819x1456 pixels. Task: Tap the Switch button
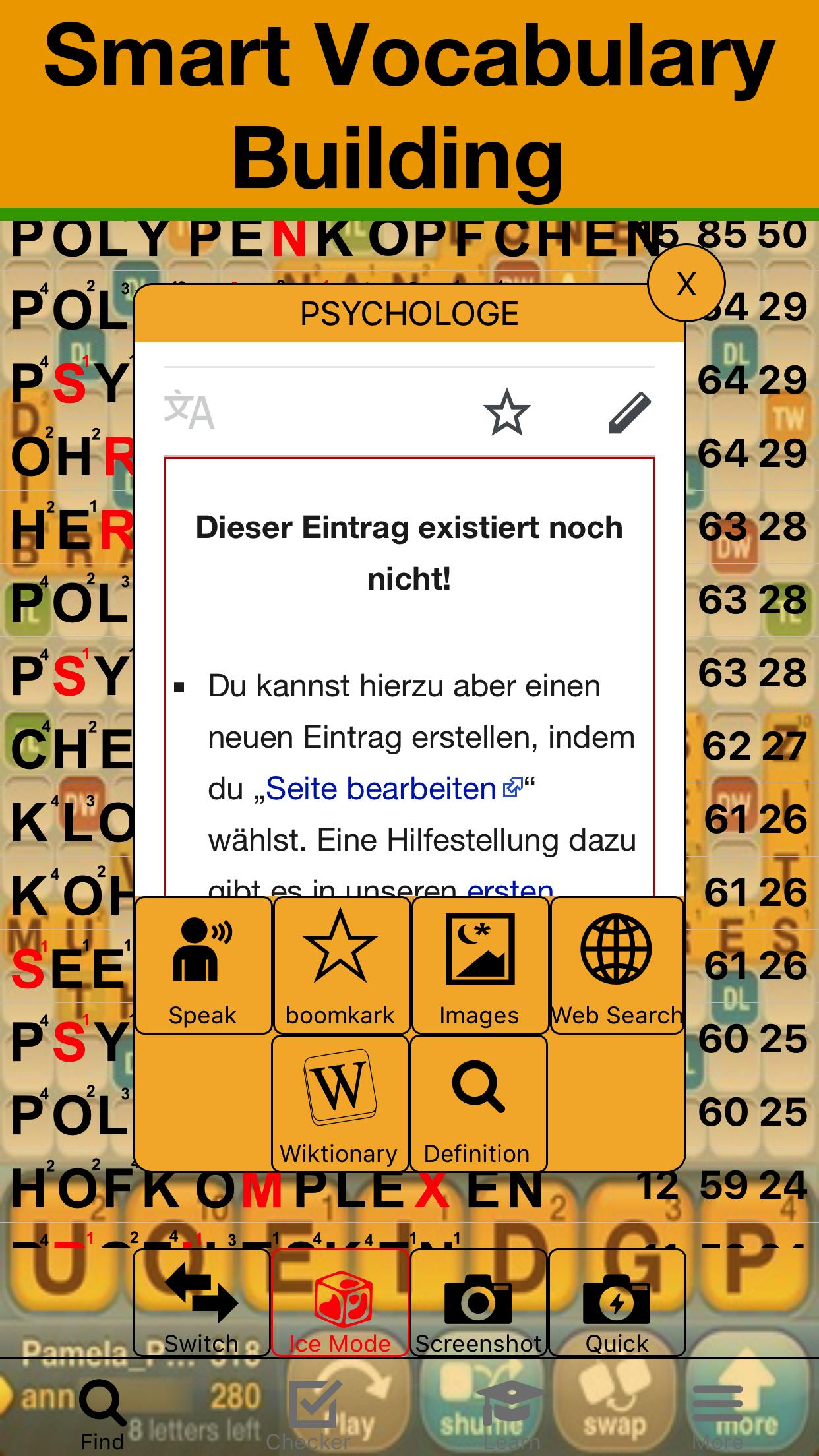(202, 1303)
